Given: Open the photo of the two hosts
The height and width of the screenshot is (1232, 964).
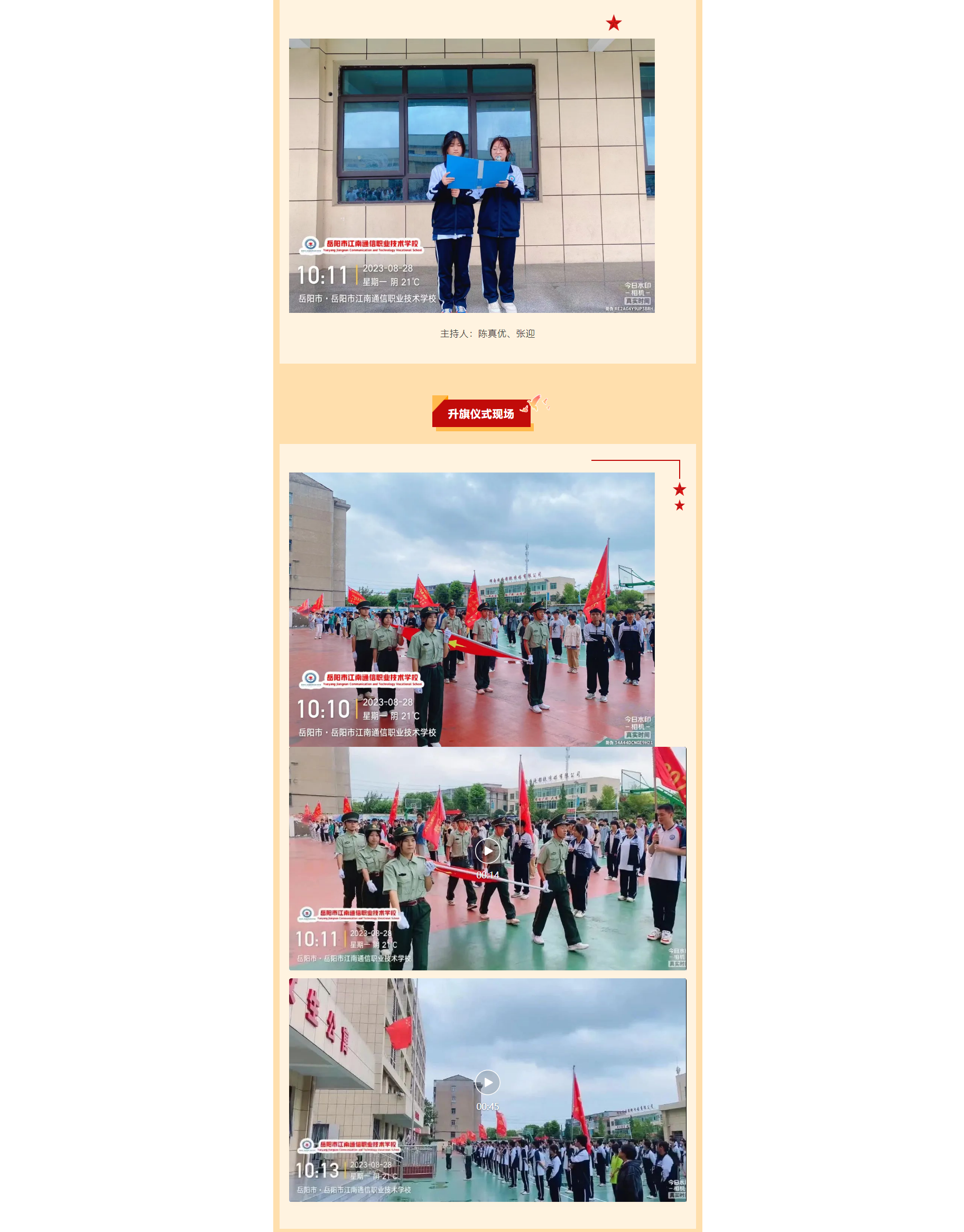Looking at the screenshot, I should point(471,175).
